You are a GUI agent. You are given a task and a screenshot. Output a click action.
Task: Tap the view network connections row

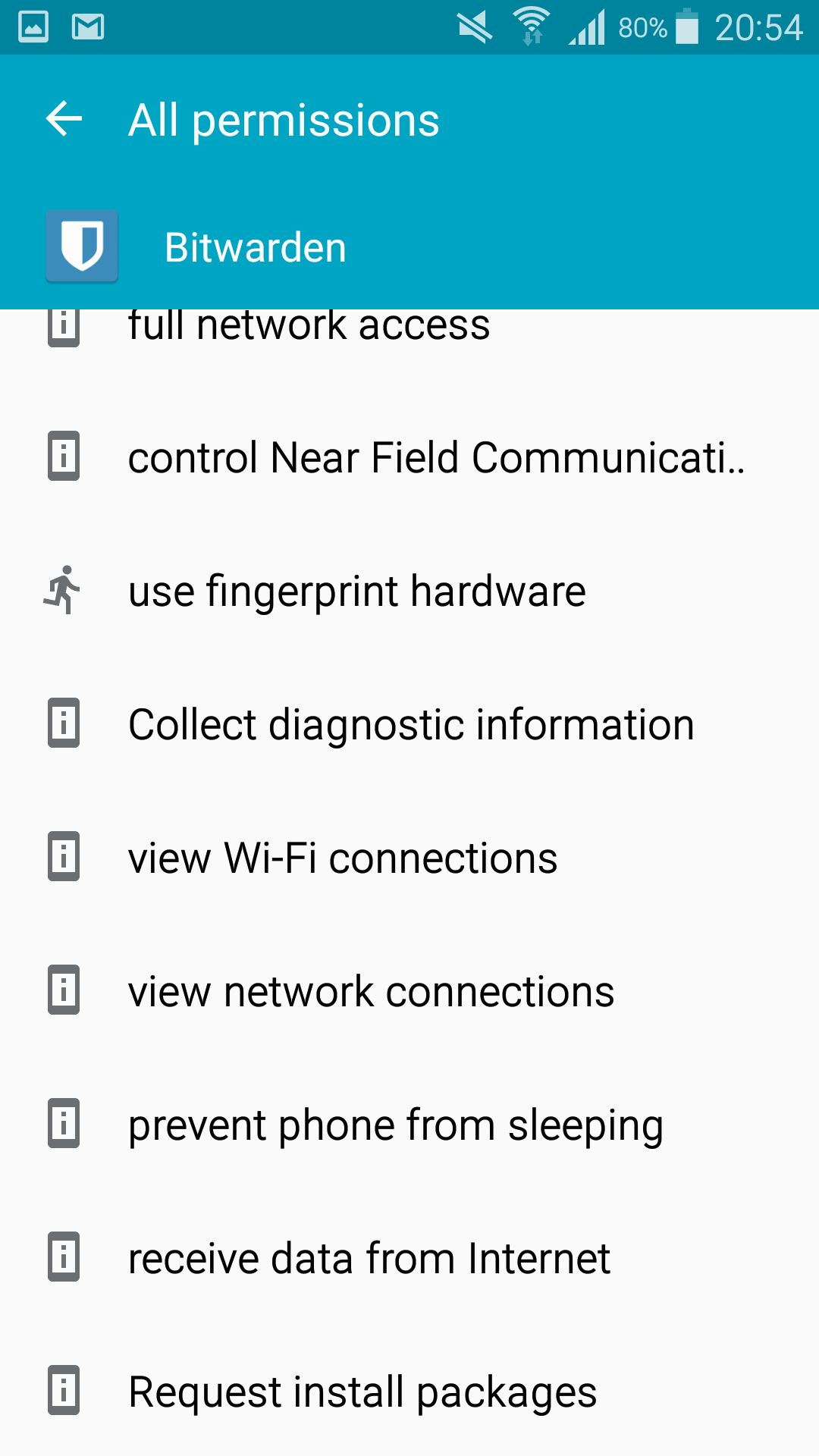pos(371,991)
